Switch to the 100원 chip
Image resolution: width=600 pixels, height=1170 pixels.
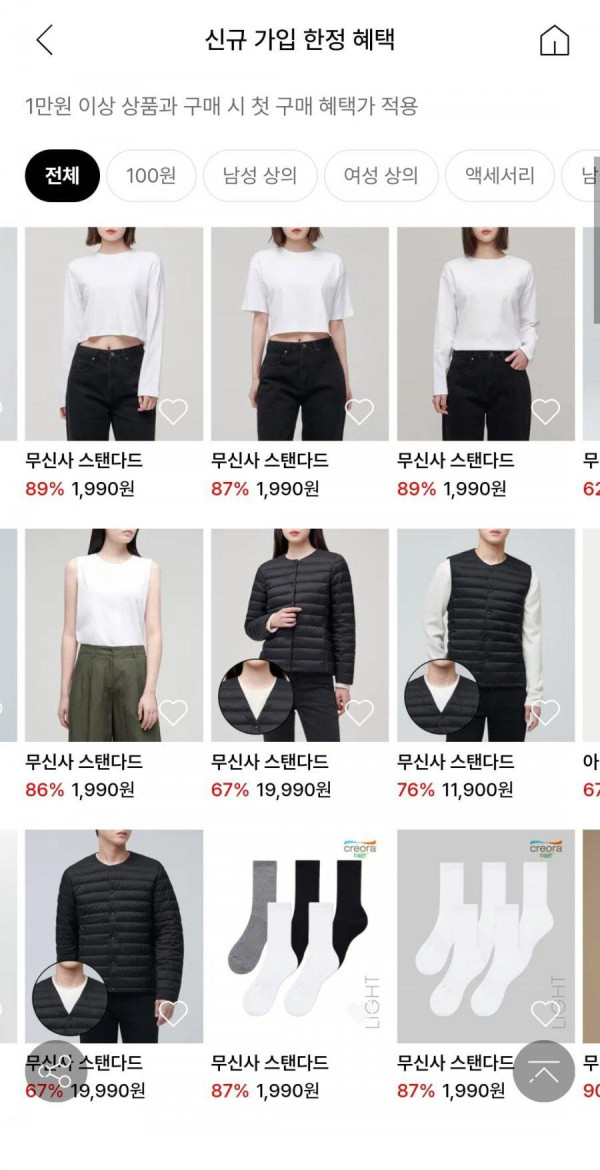(151, 176)
